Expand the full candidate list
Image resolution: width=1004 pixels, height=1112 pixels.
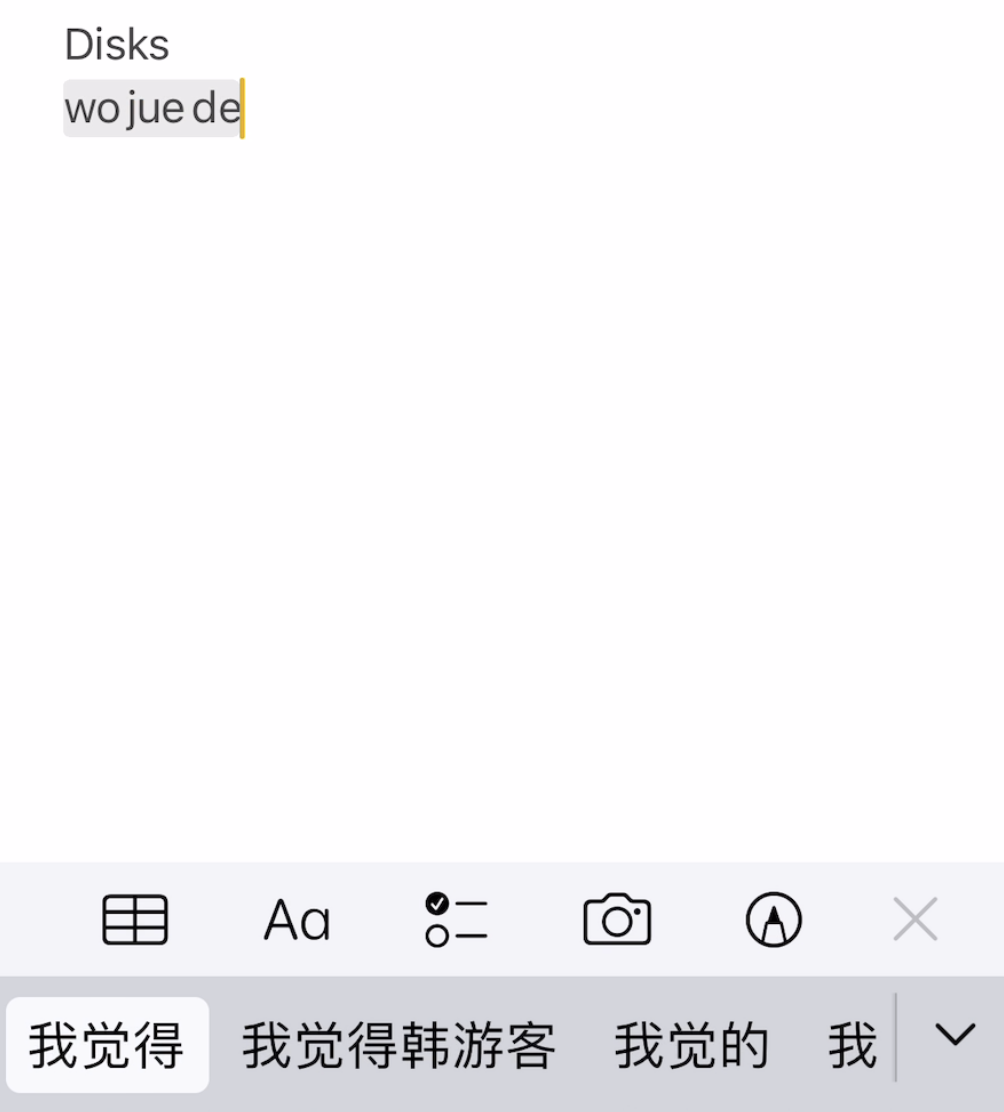point(955,1035)
